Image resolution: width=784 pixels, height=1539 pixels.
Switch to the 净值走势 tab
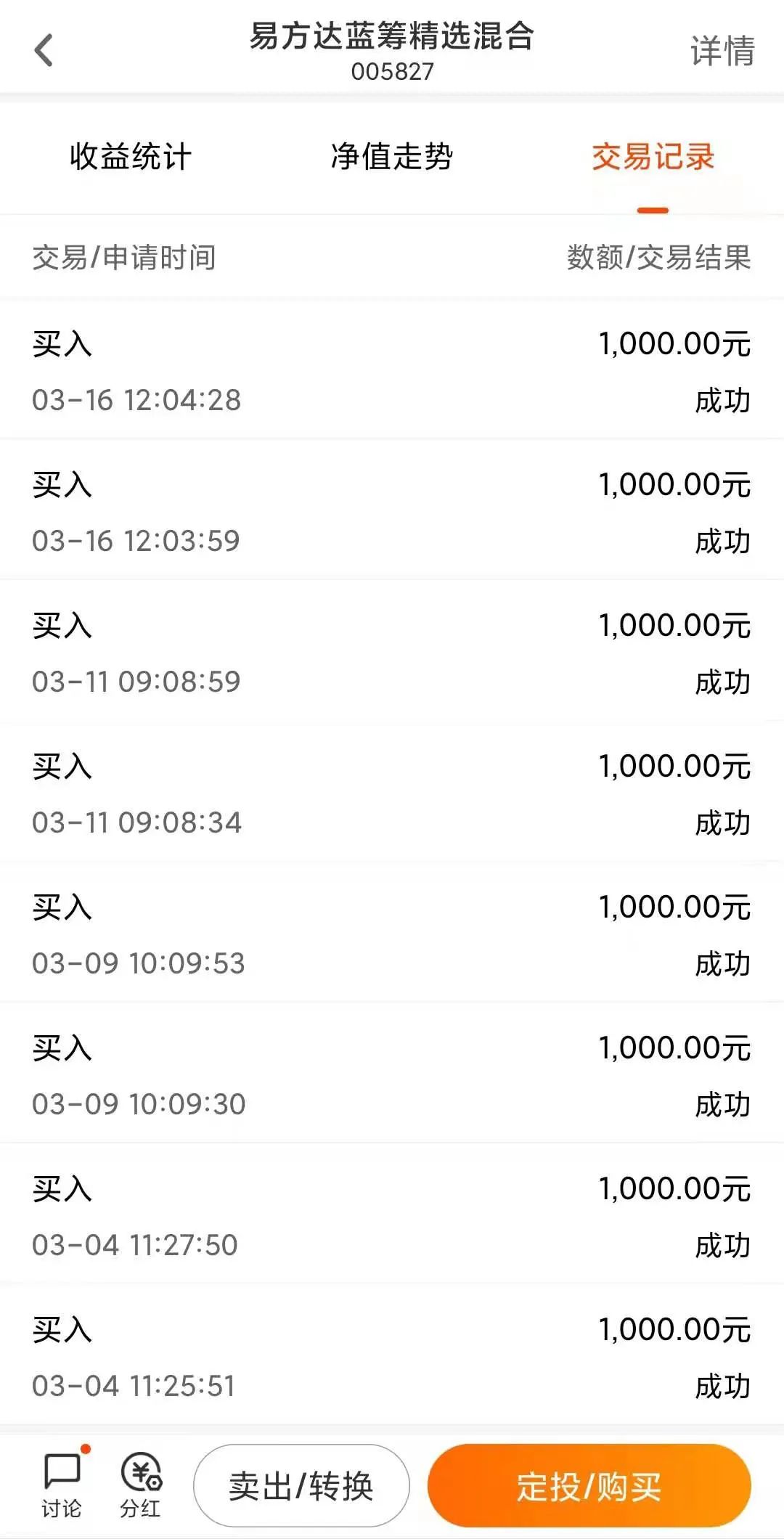392,157
